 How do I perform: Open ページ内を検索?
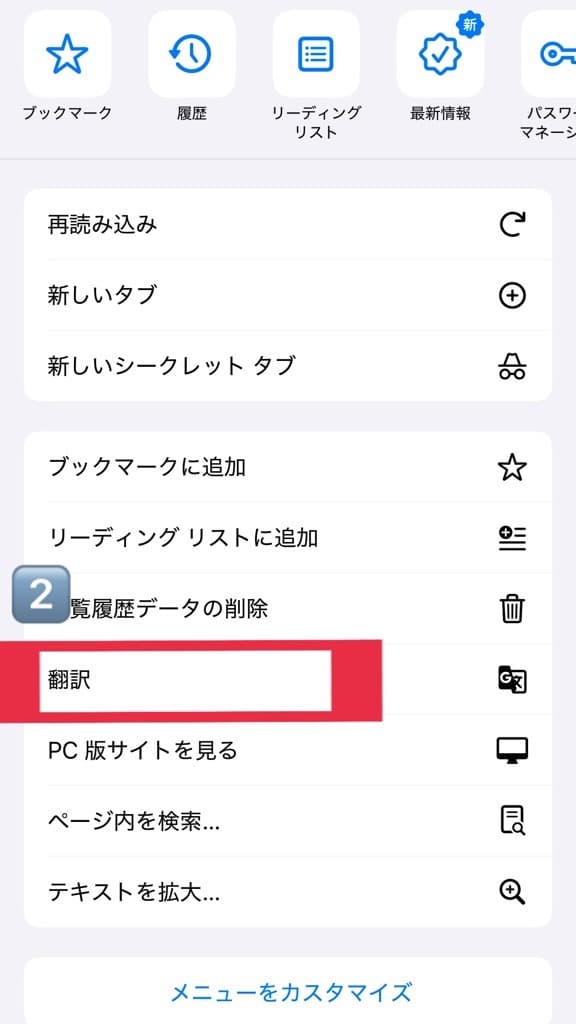coord(288,822)
